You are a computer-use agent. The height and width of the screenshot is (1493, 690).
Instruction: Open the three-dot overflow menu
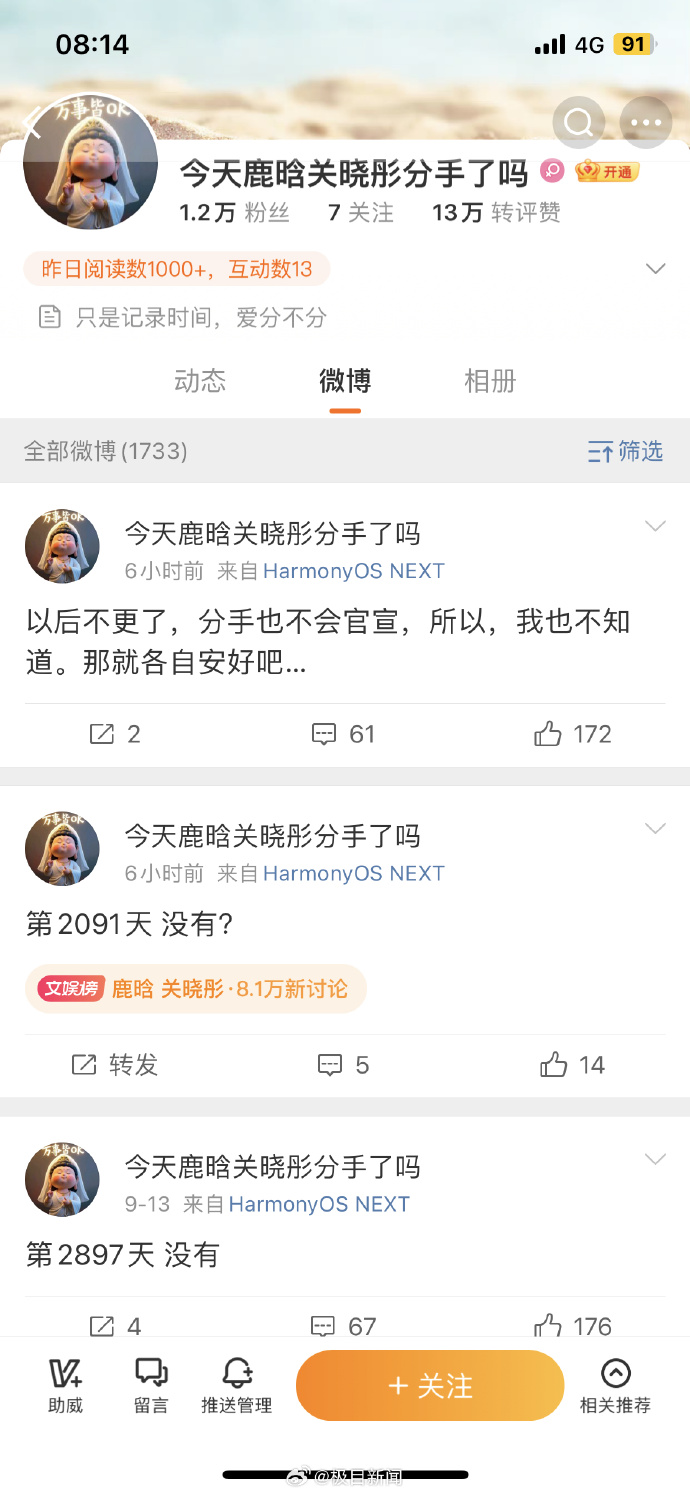646,123
